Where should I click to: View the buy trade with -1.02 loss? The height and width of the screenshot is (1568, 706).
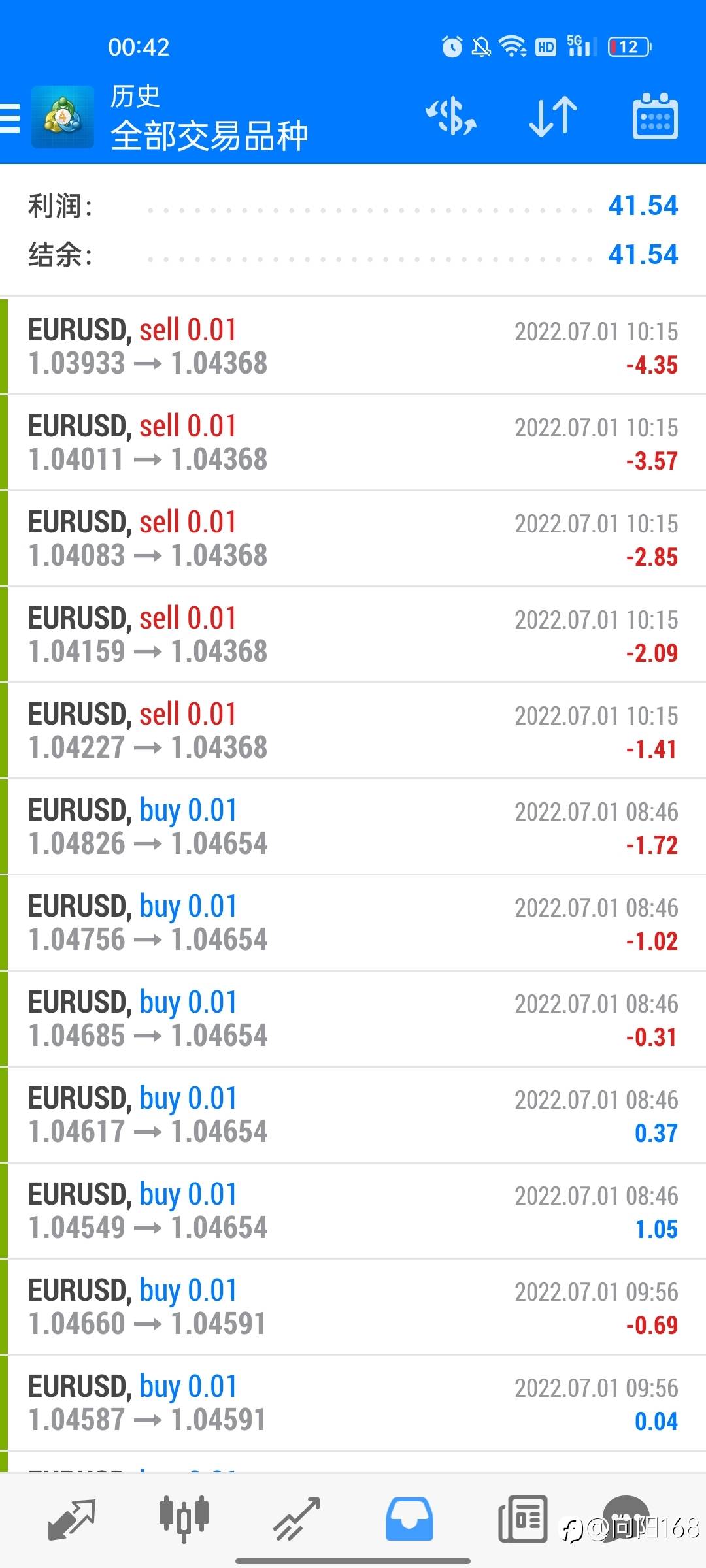pyautogui.click(x=353, y=923)
